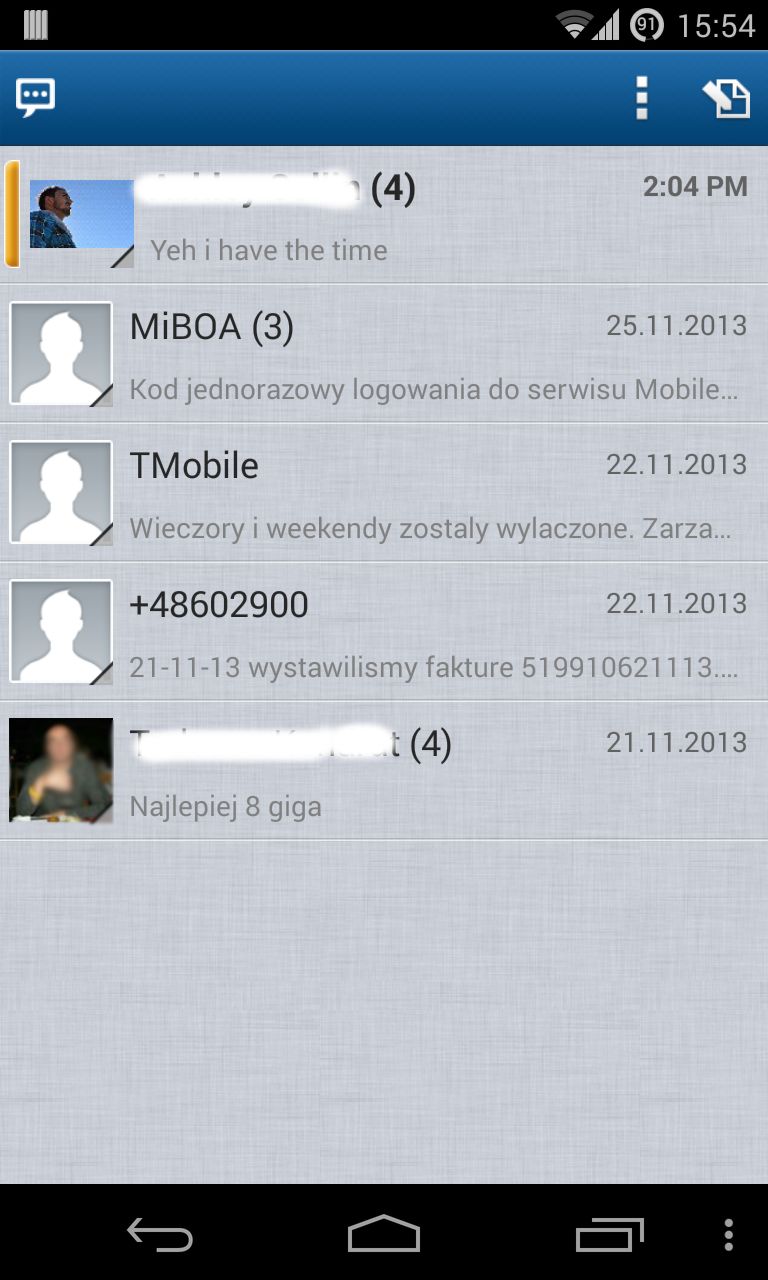Open the overflow menu in app bar
Viewport: 768px width, 1280px height.
click(642, 98)
